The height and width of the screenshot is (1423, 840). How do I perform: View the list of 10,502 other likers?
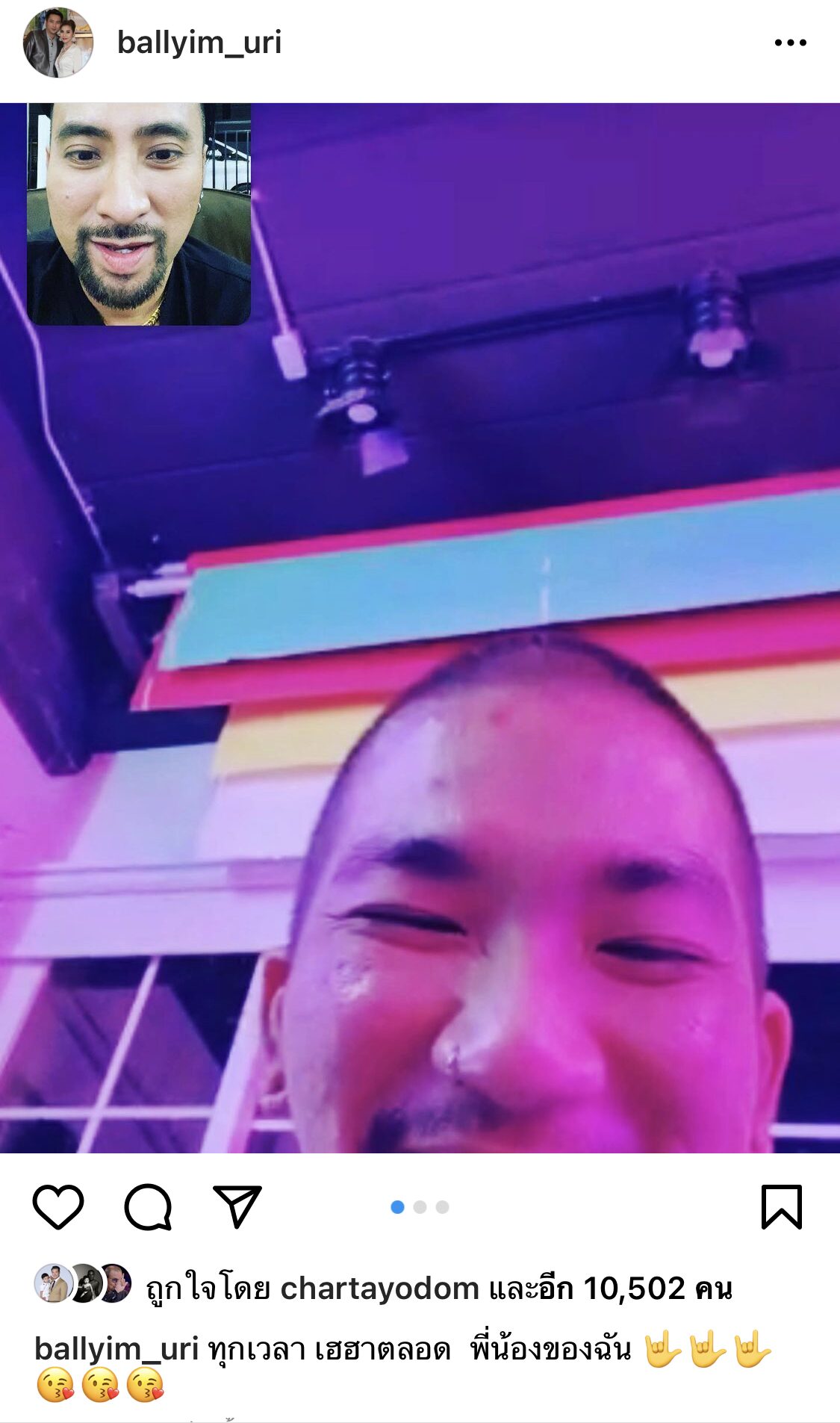(633, 1289)
